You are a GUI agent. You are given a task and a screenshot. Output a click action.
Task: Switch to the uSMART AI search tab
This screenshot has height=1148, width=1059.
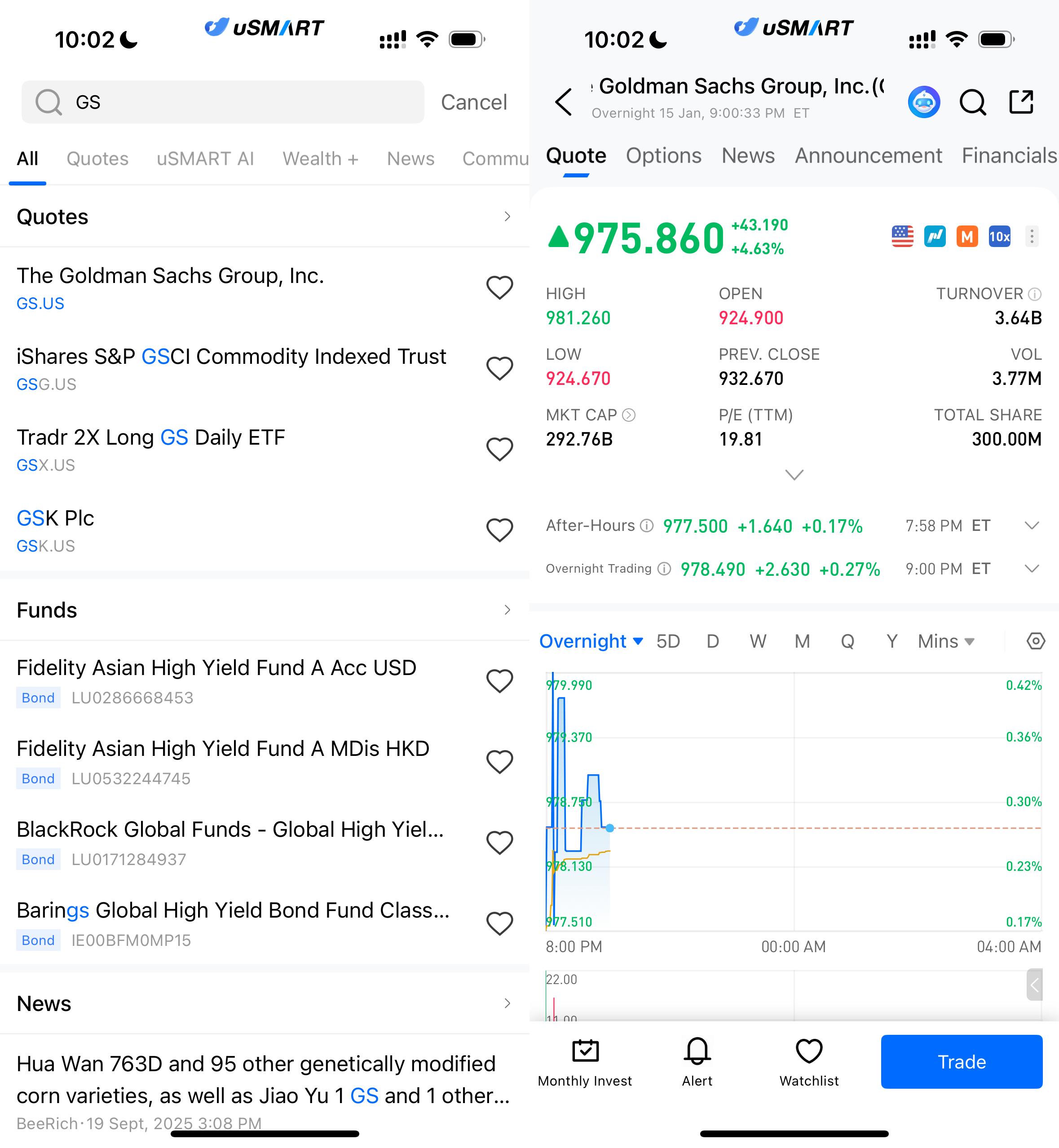(x=205, y=159)
